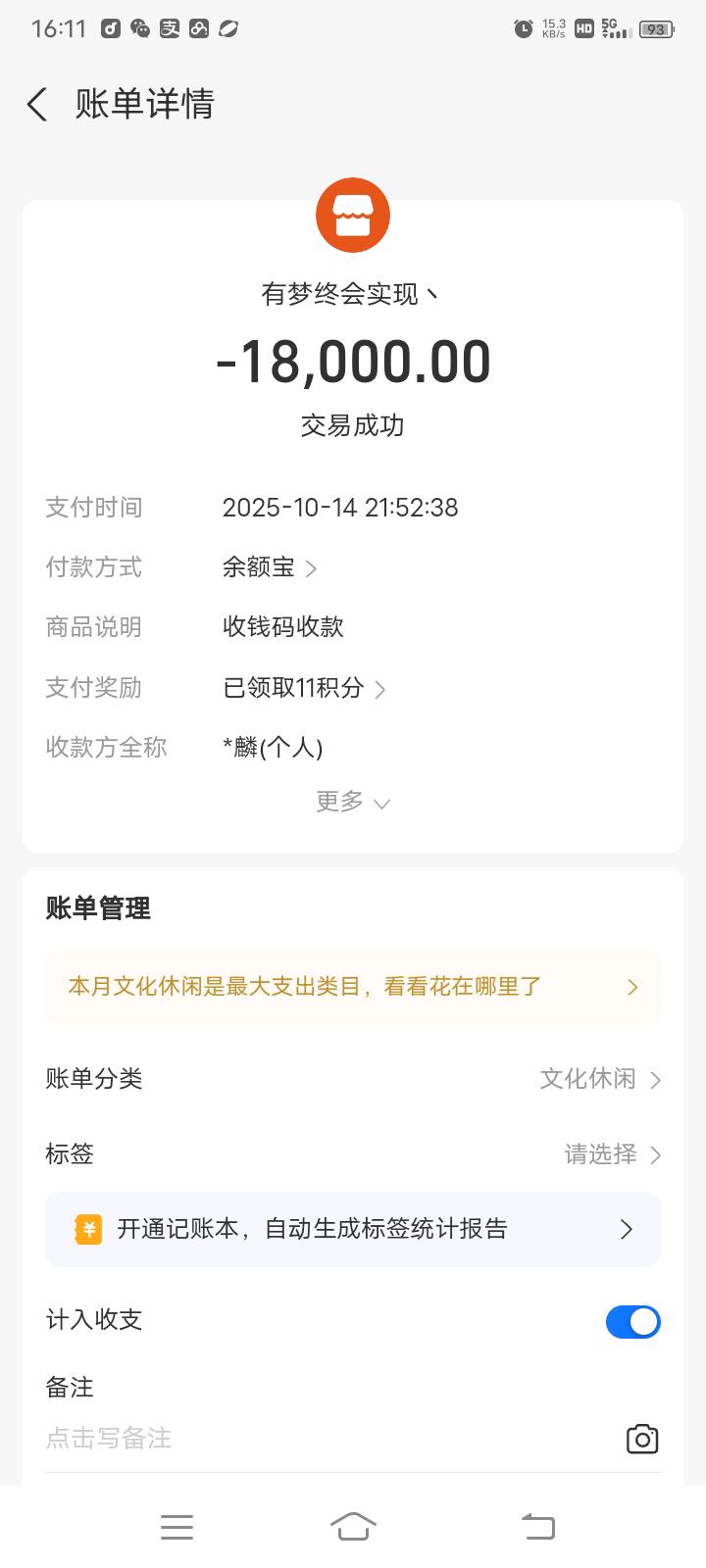Open the 余额宝 payment method details

tap(268, 567)
